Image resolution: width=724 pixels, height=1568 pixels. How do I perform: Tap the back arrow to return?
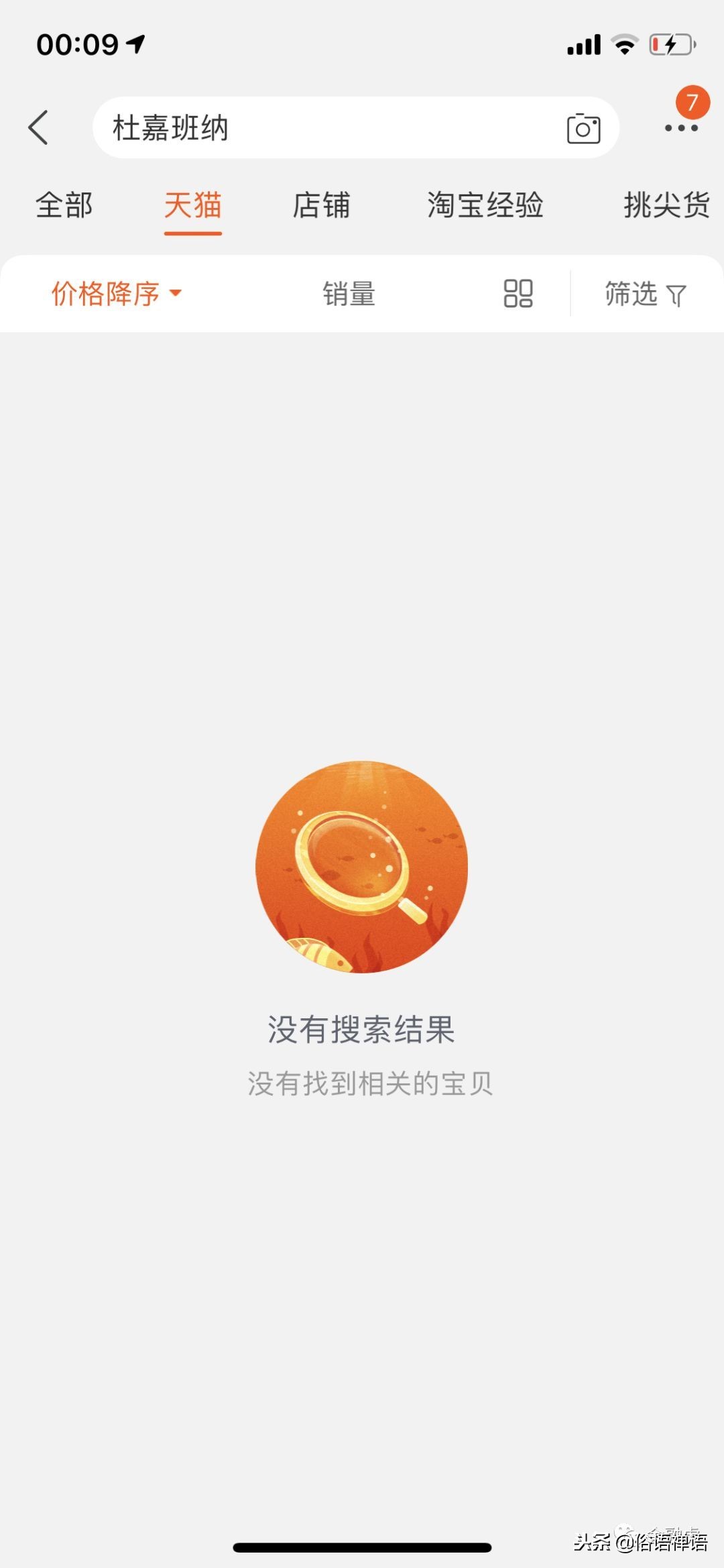pyautogui.click(x=38, y=127)
